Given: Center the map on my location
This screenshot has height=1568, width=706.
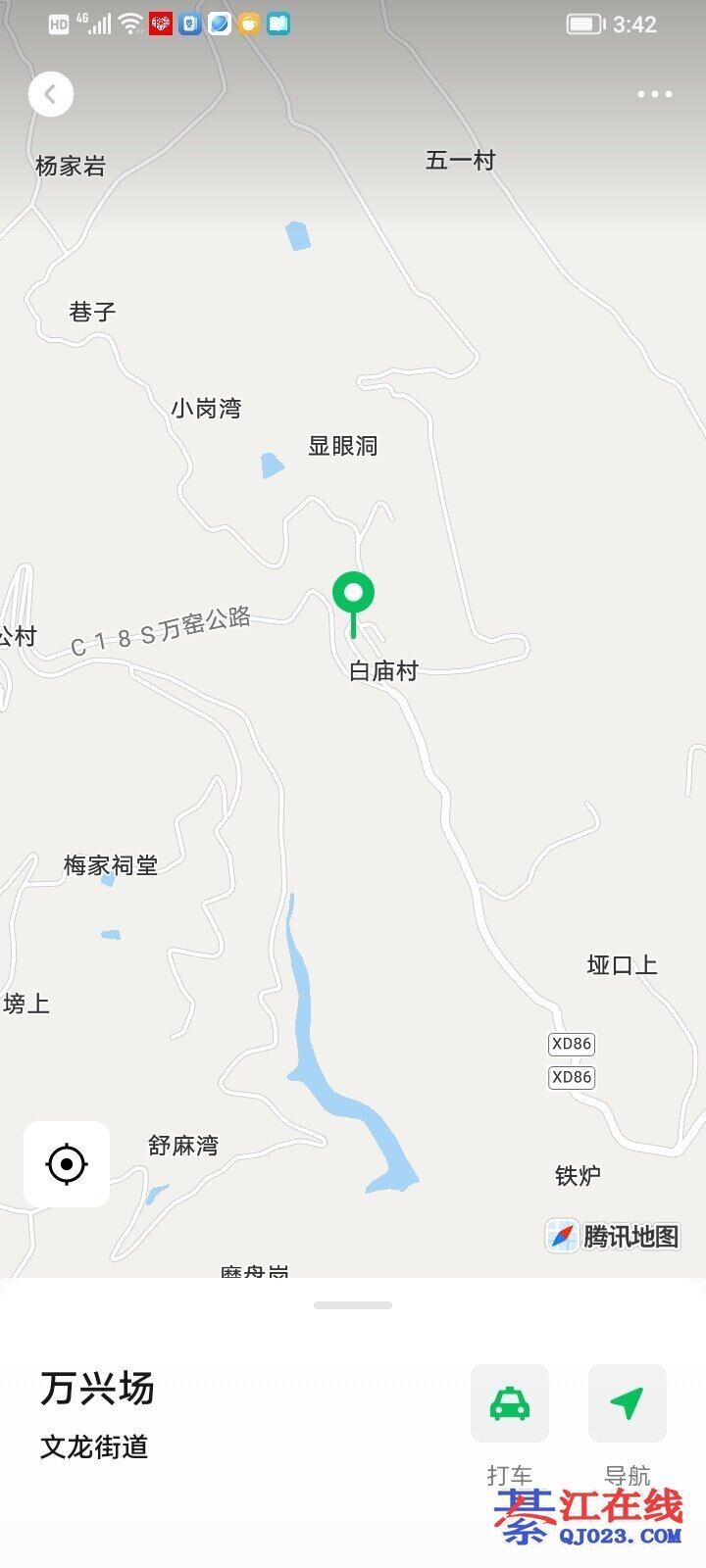Looking at the screenshot, I should tap(67, 1164).
